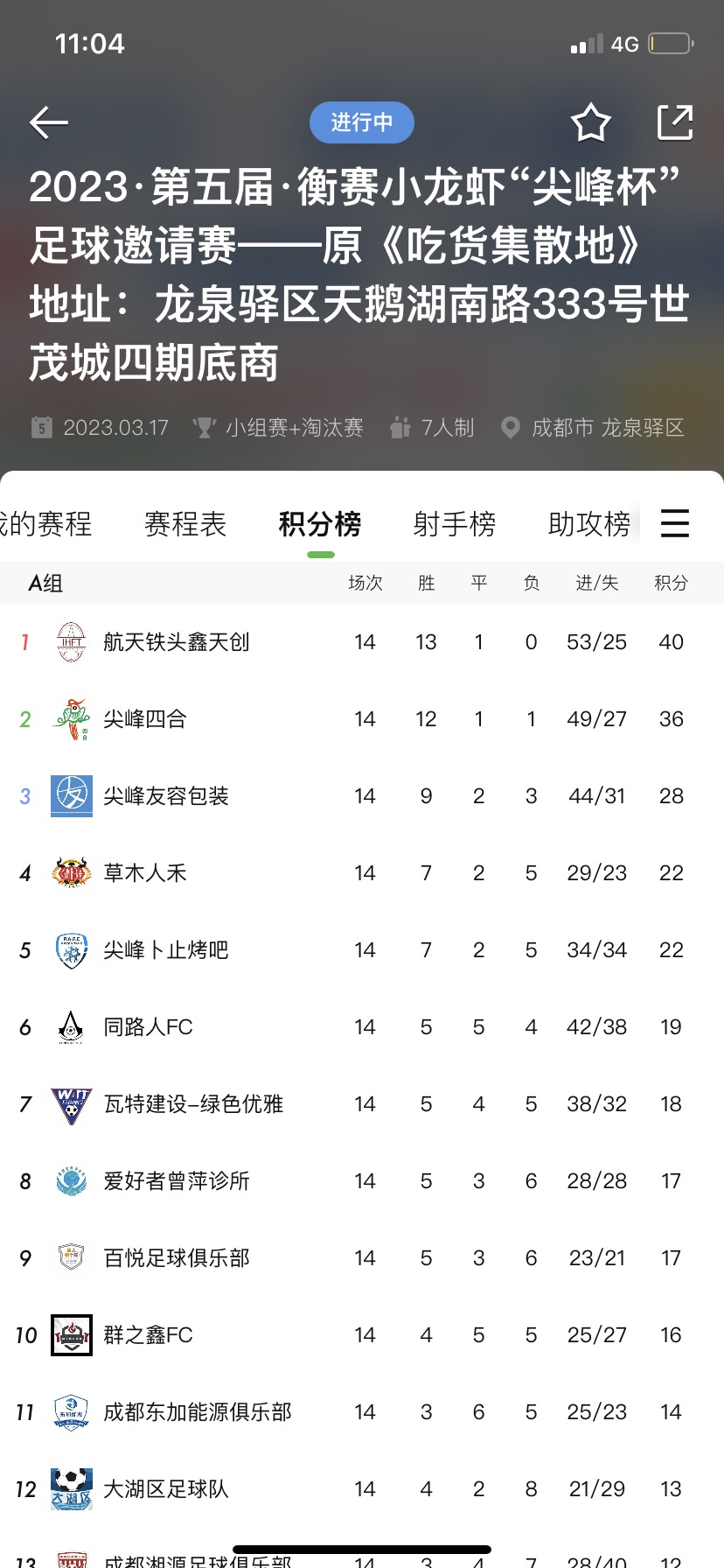Favorite this tournament with the star
This screenshot has height=1568, width=724.
coord(591,122)
